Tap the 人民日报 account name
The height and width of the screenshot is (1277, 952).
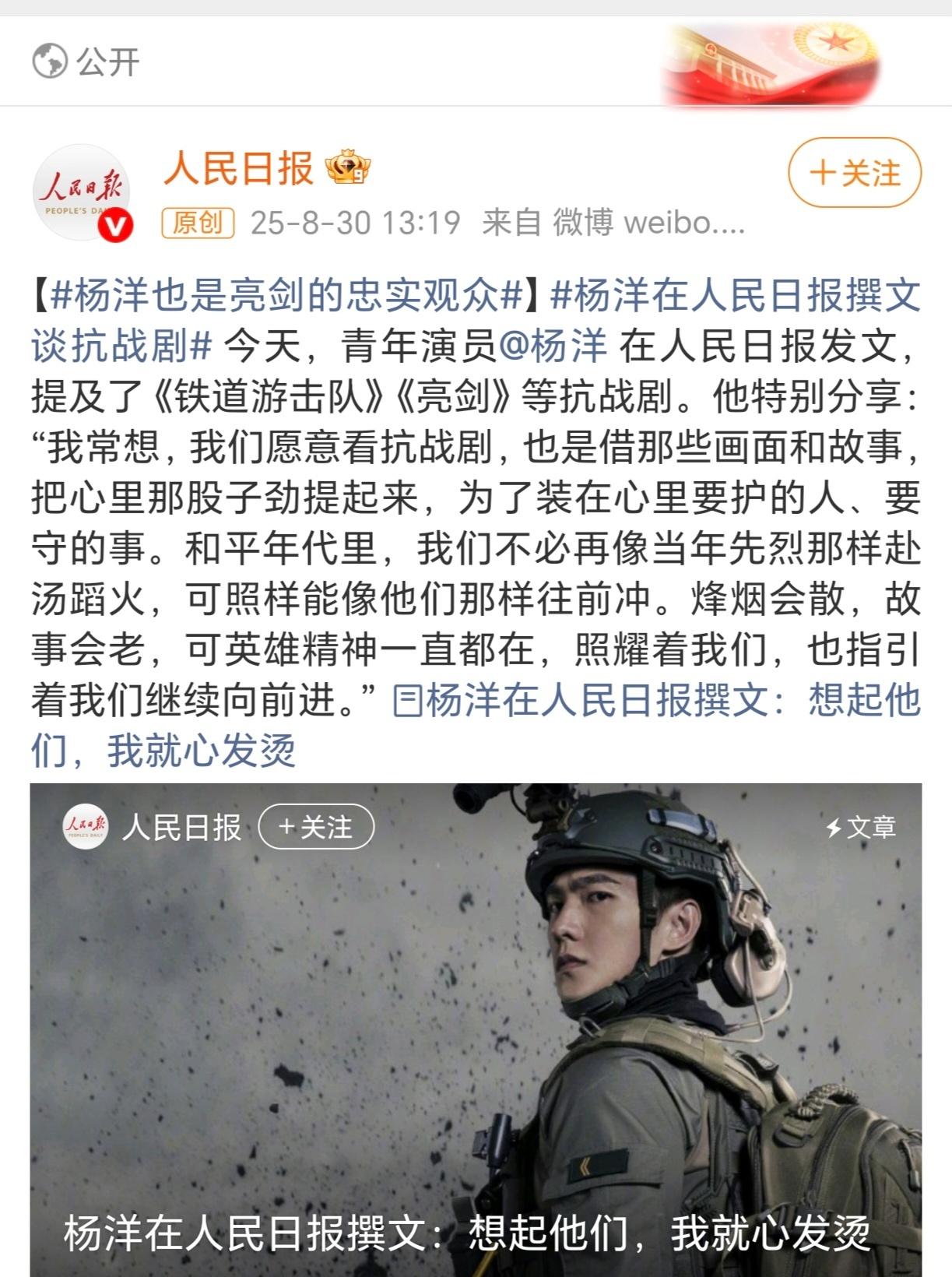pyautogui.click(x=238, y=169)
